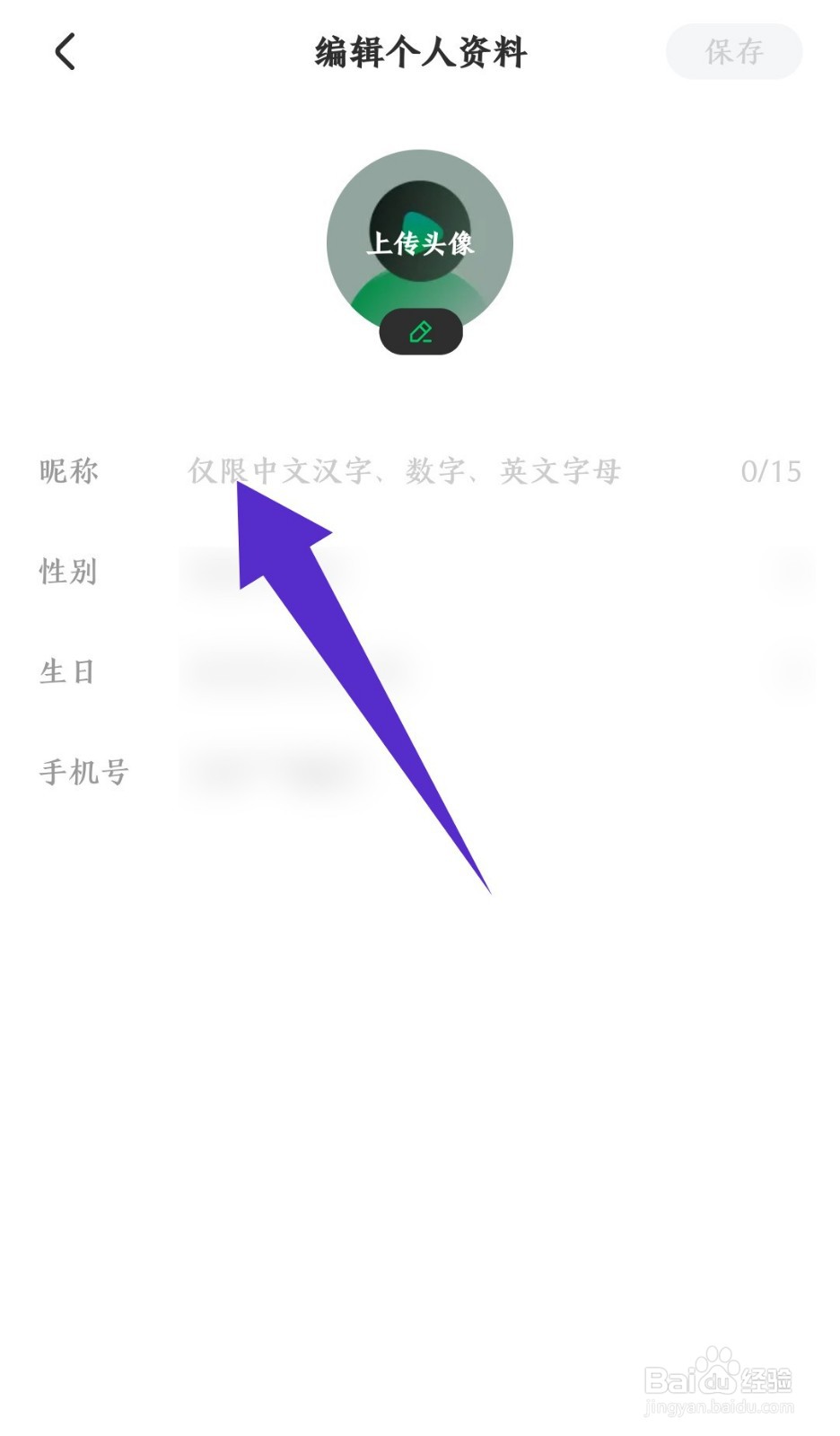This screenshot has height=1436, width=840.
Task: Tap the 0/15 character counter
Action: click(x=768, y=471)
